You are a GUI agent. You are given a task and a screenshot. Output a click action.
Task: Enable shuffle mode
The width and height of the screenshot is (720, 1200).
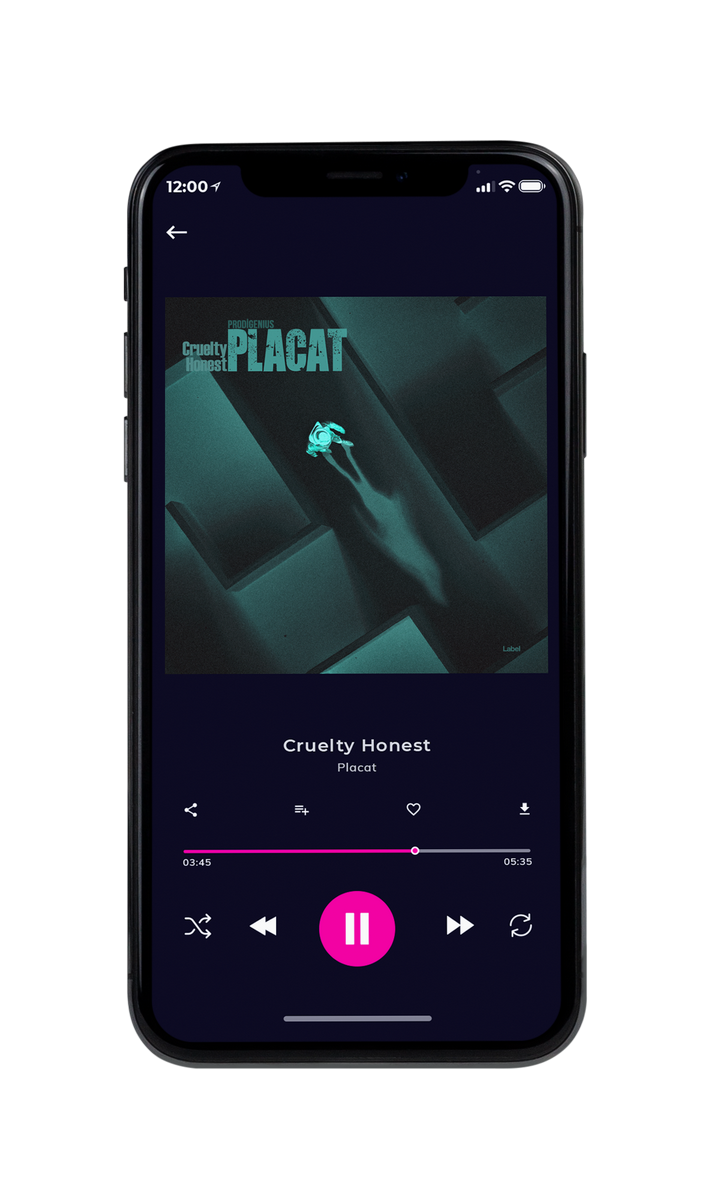(198, 927)
